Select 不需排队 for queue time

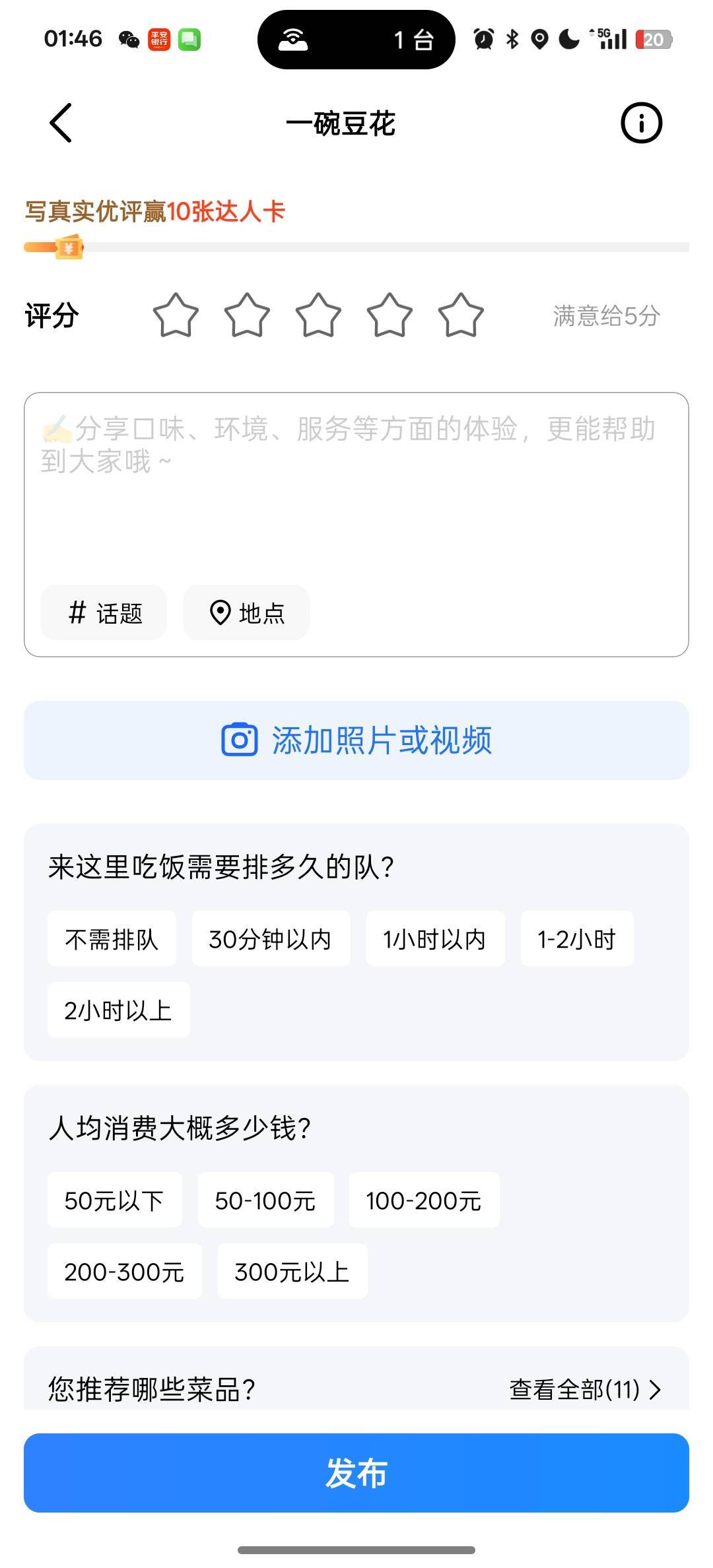click(x=112, y=938)
